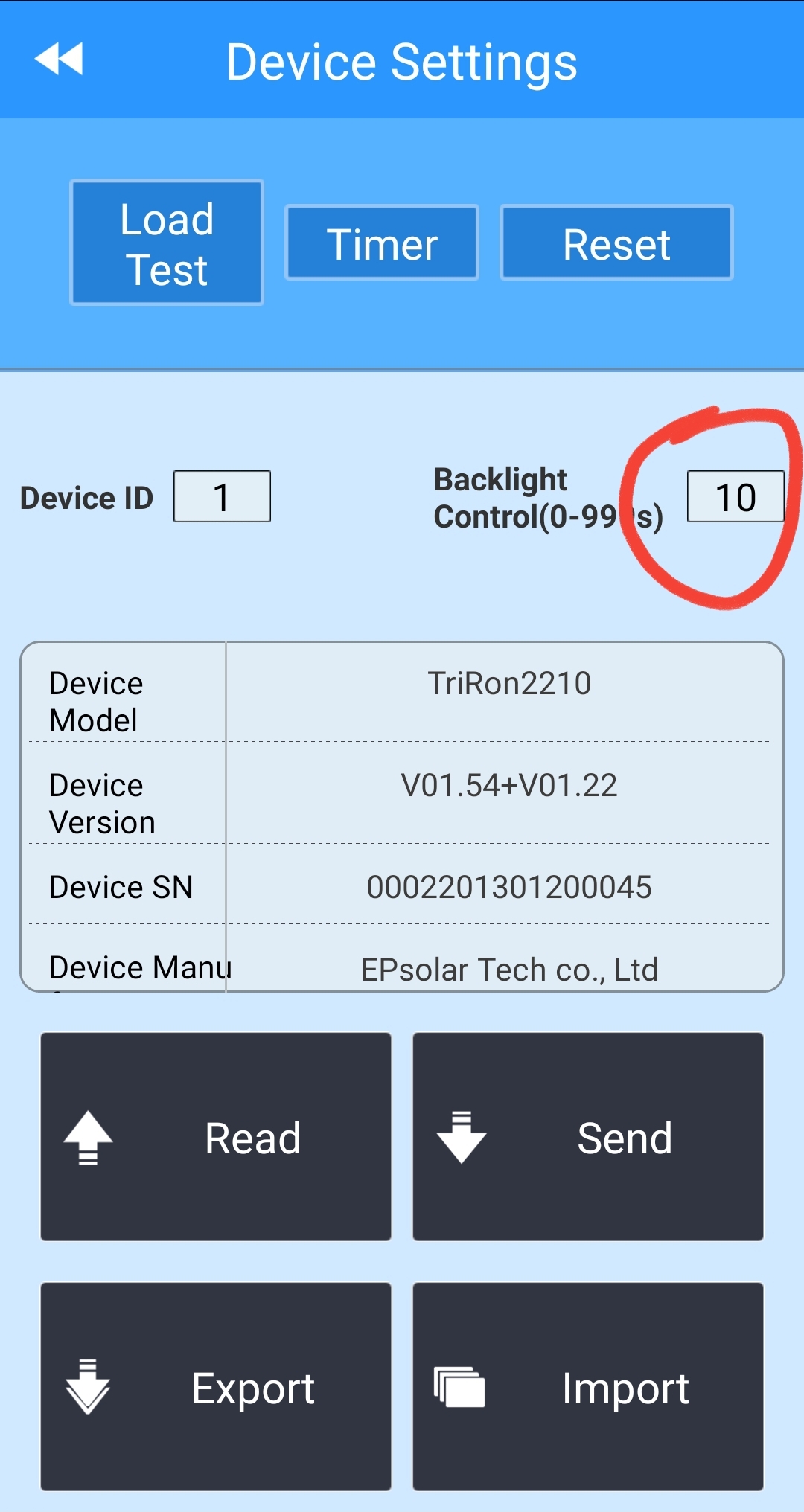Tap the Reset button
The height and width of the screenshot is (1512, 804).
click(x=616, y=243)
